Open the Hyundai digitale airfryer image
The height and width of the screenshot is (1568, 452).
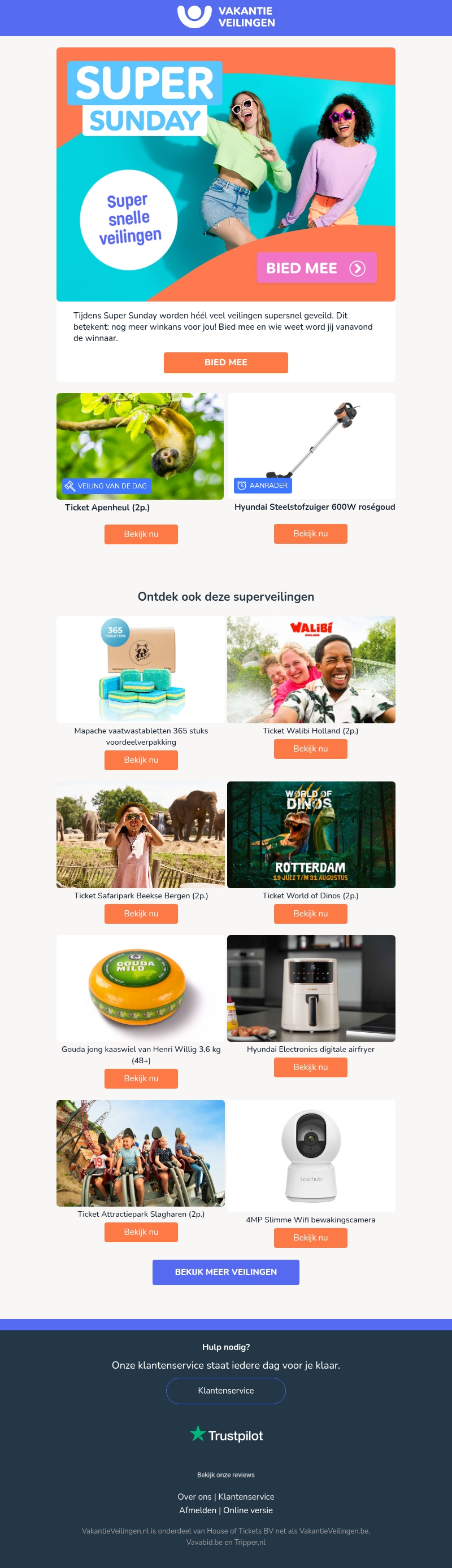pyautogui.click(x=311, y=988)
